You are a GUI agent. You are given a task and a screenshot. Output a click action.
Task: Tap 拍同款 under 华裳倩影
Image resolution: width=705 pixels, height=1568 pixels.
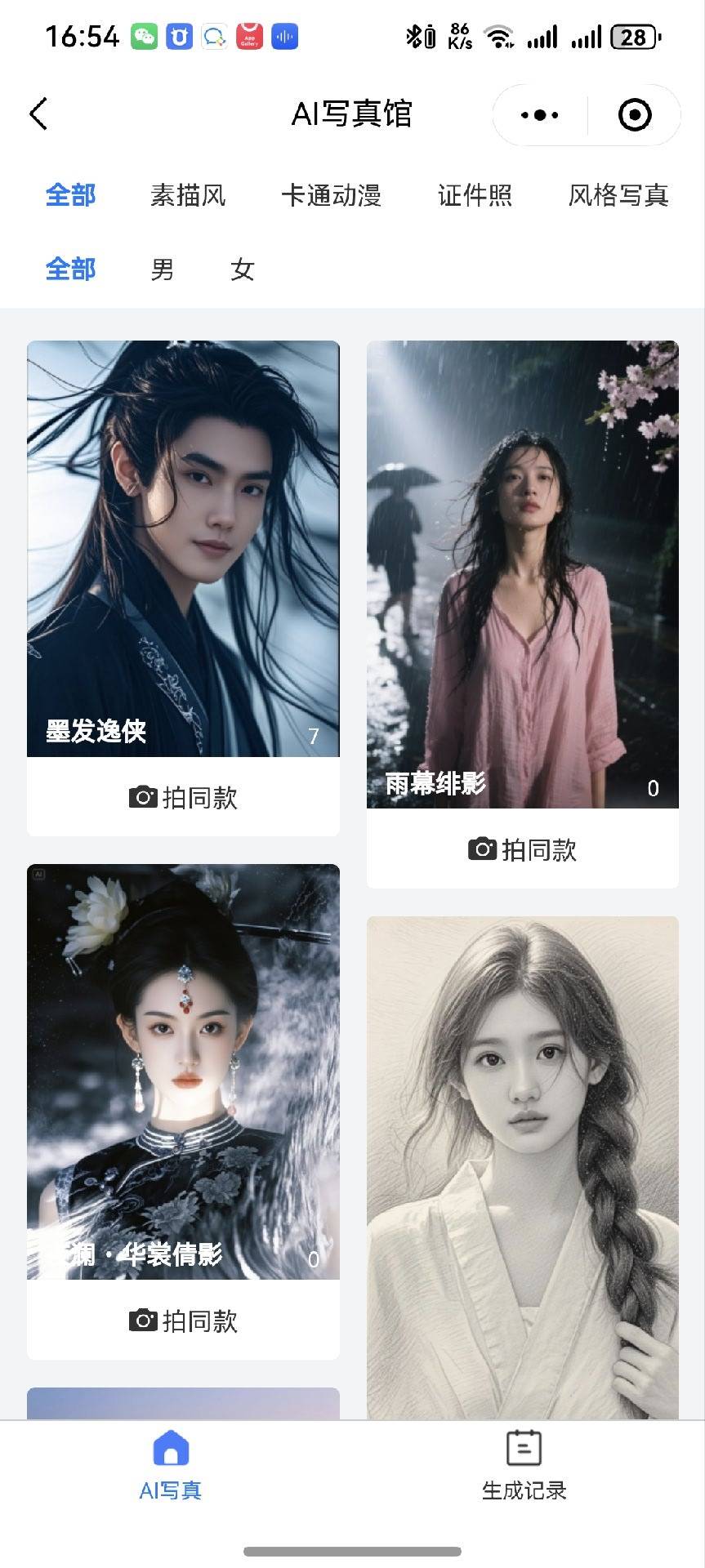click(x=183, y=1321)
